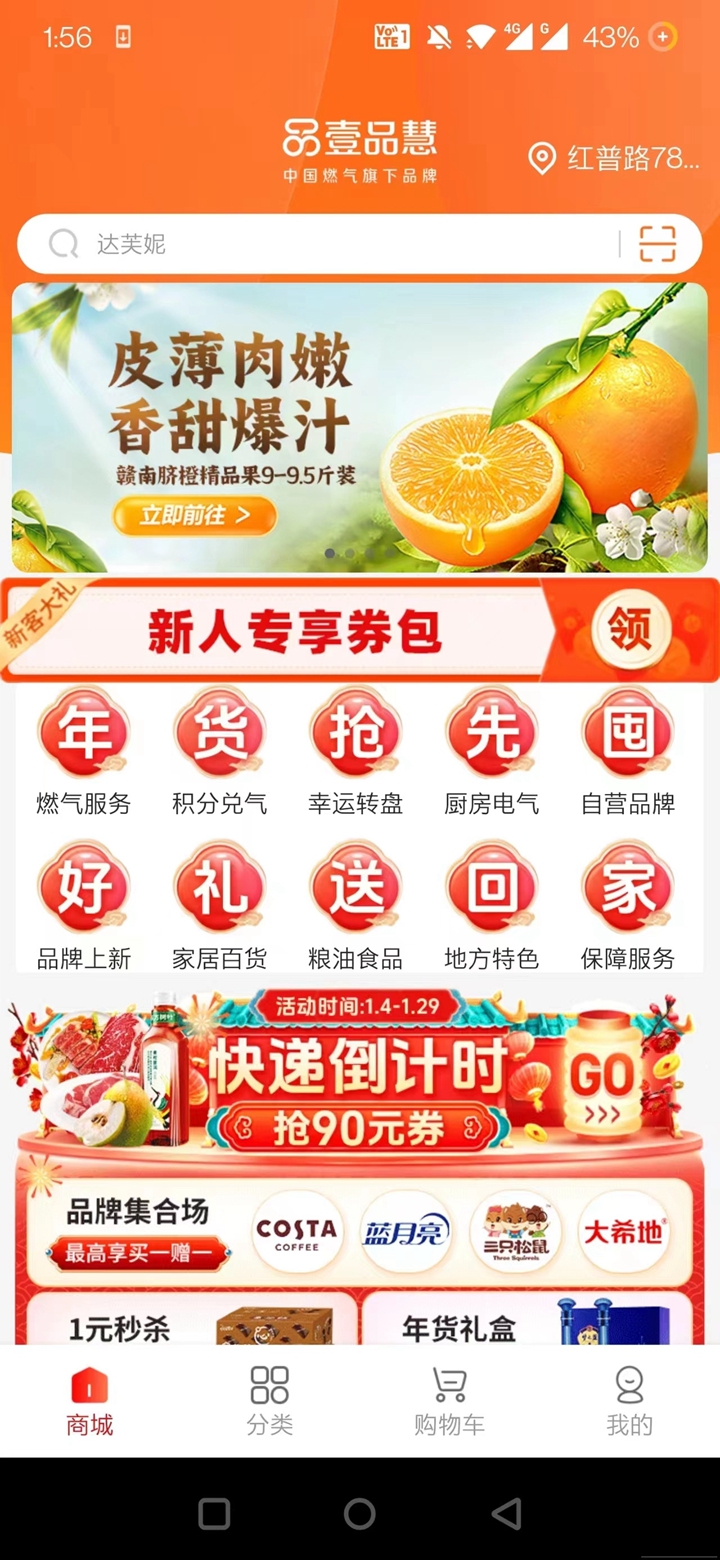Screen dimensions: 720x1560
Task: Open 幸运转盘 lucky wheel
Action: click(x=356, y=752)
